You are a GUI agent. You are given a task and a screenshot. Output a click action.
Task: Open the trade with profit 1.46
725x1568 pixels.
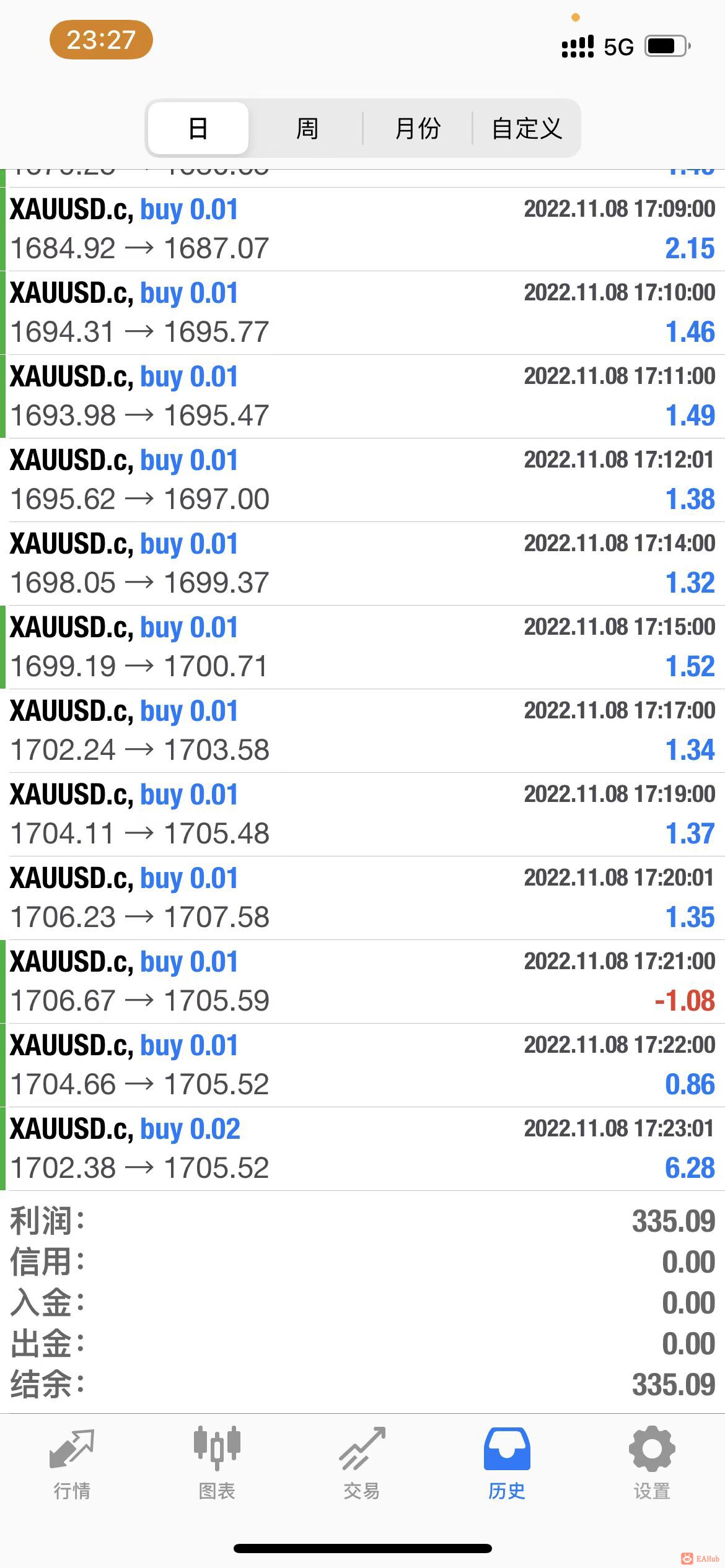pos(362,313)
